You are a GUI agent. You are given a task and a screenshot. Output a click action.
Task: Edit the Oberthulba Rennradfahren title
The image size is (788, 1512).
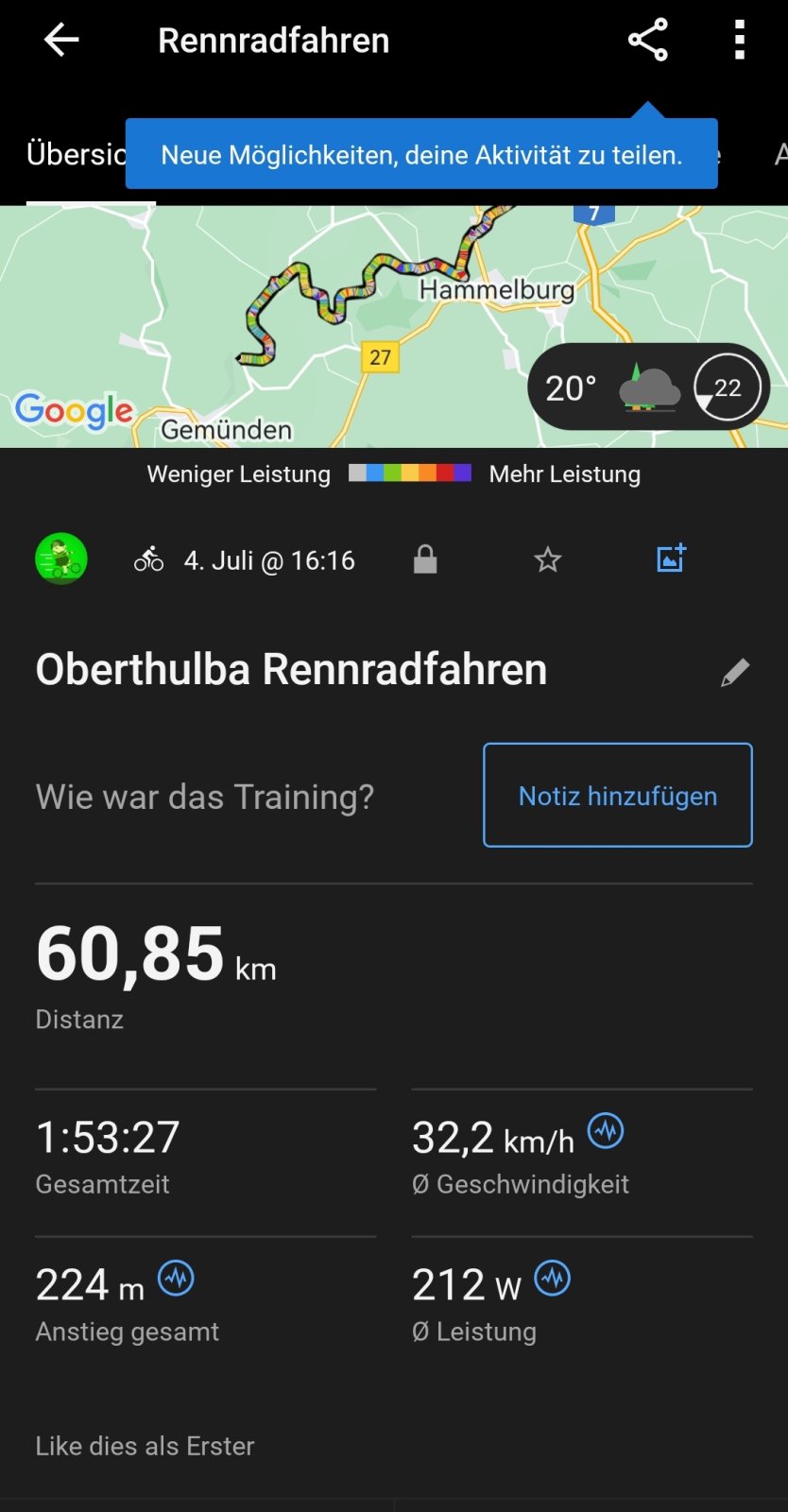click(735, 672)
